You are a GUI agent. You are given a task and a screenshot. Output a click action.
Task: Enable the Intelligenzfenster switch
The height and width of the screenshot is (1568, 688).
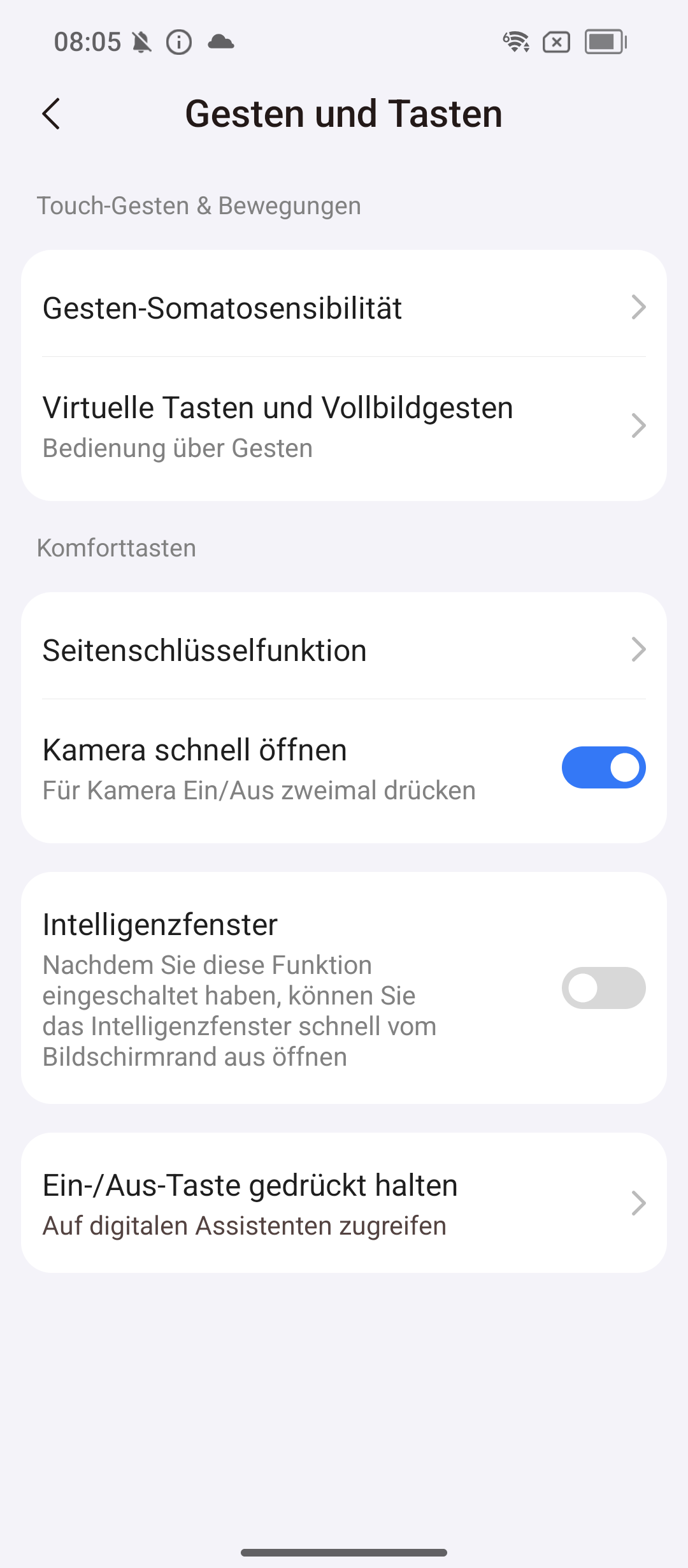(x=603, y=988)
